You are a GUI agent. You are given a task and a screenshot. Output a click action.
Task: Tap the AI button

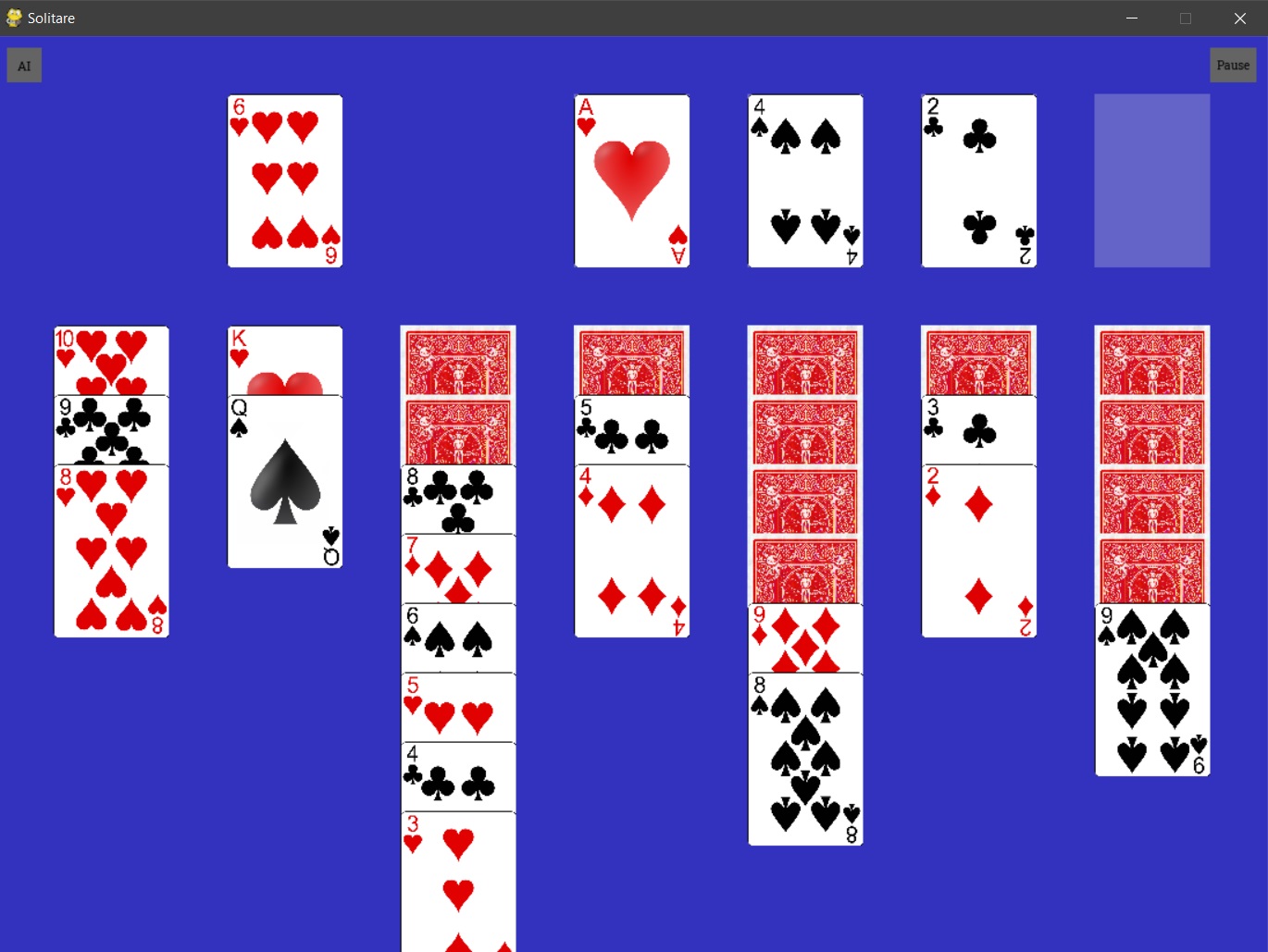(24, 66)
